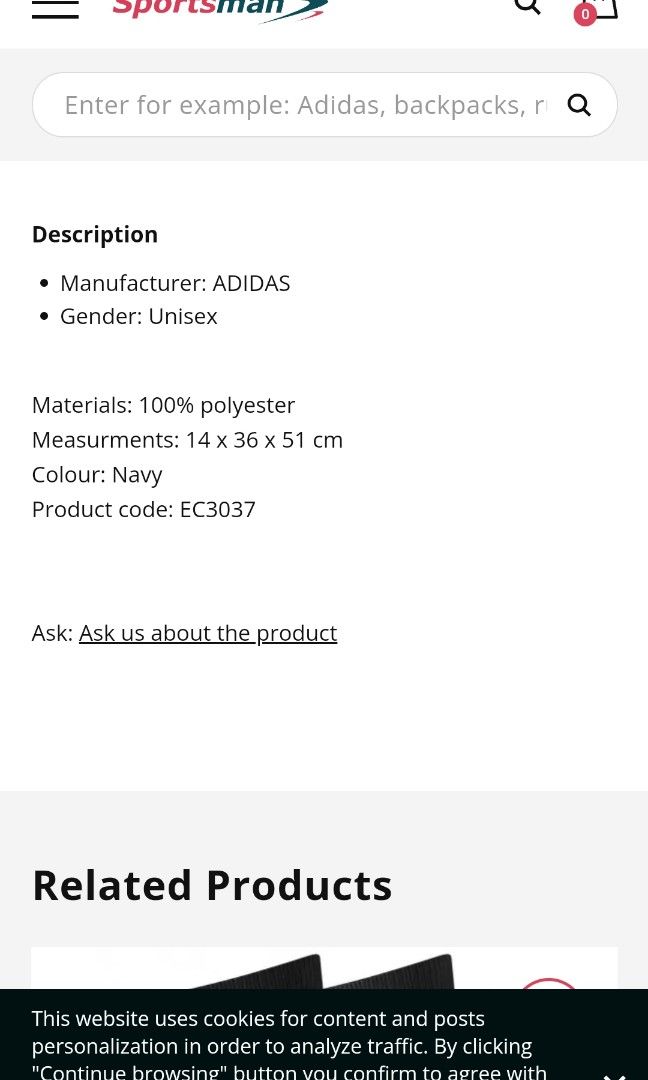Open the hamburger navigation menu
648x1080 pixels.
pyautogui.click(x=55, y=8)
